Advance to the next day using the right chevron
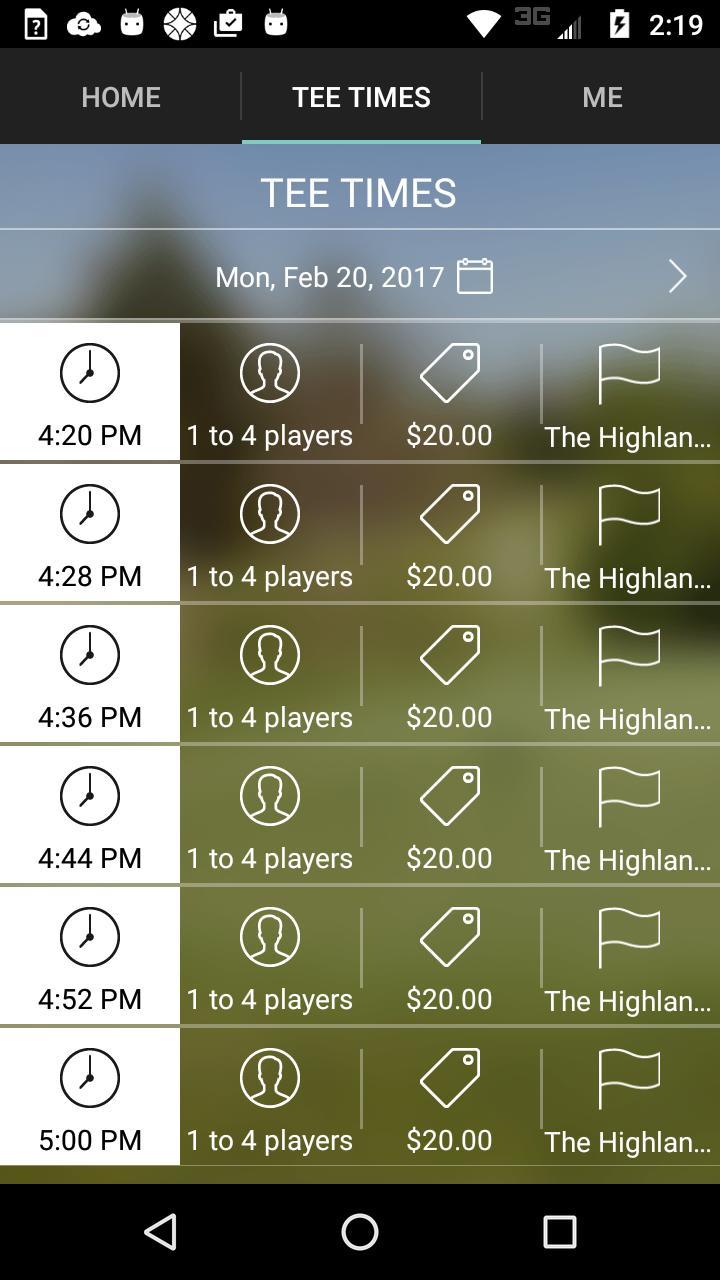720x1280 pixels. pyautogui.click(x=678, y=276)
